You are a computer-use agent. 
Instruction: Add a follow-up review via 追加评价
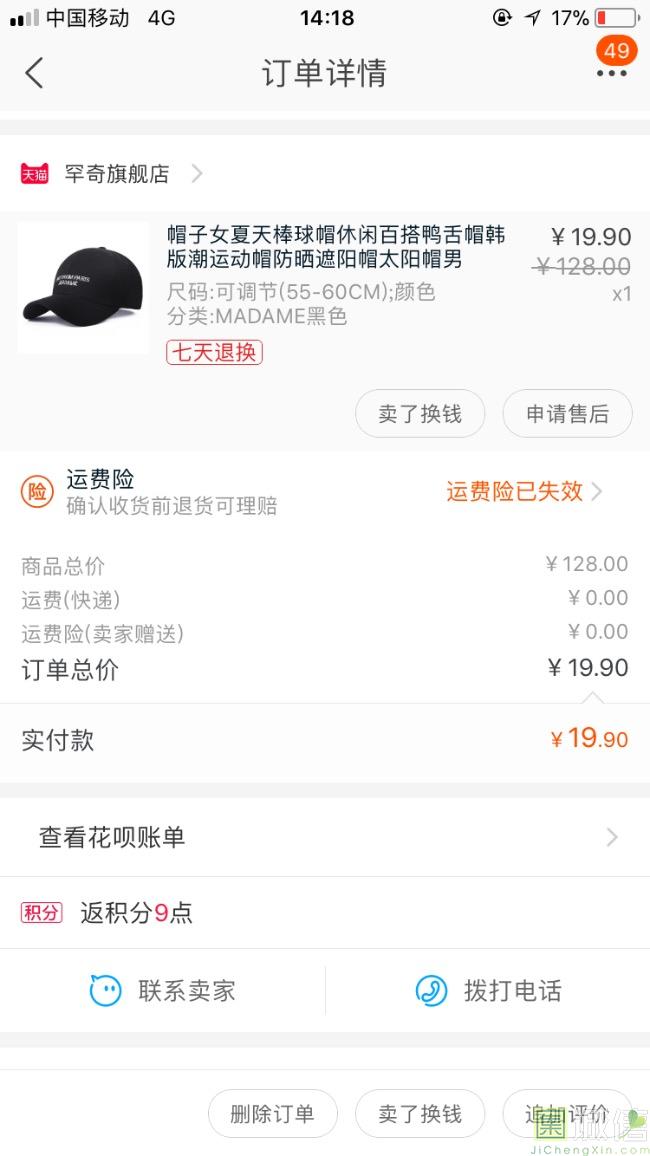[567, 1114]
